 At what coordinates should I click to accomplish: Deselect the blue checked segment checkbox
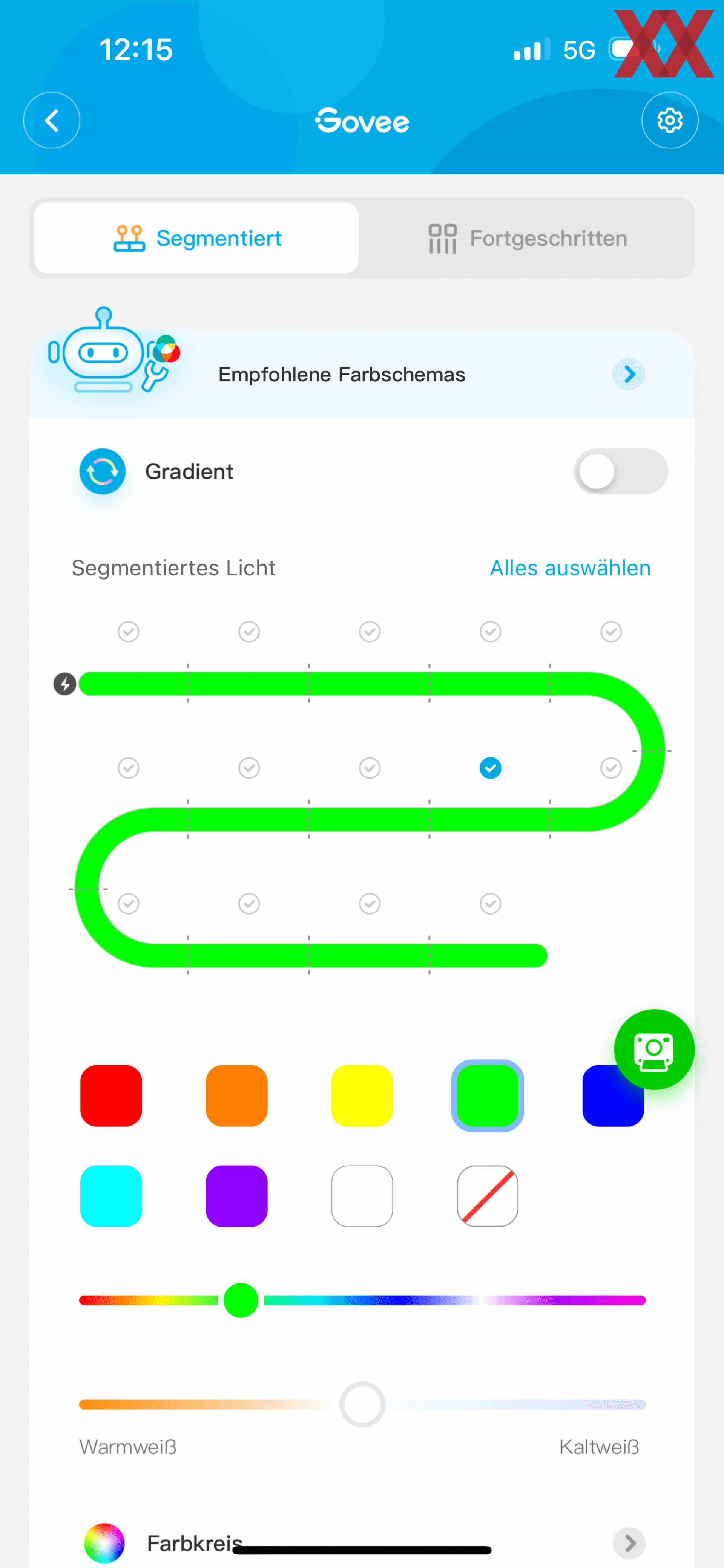[490, 768]
